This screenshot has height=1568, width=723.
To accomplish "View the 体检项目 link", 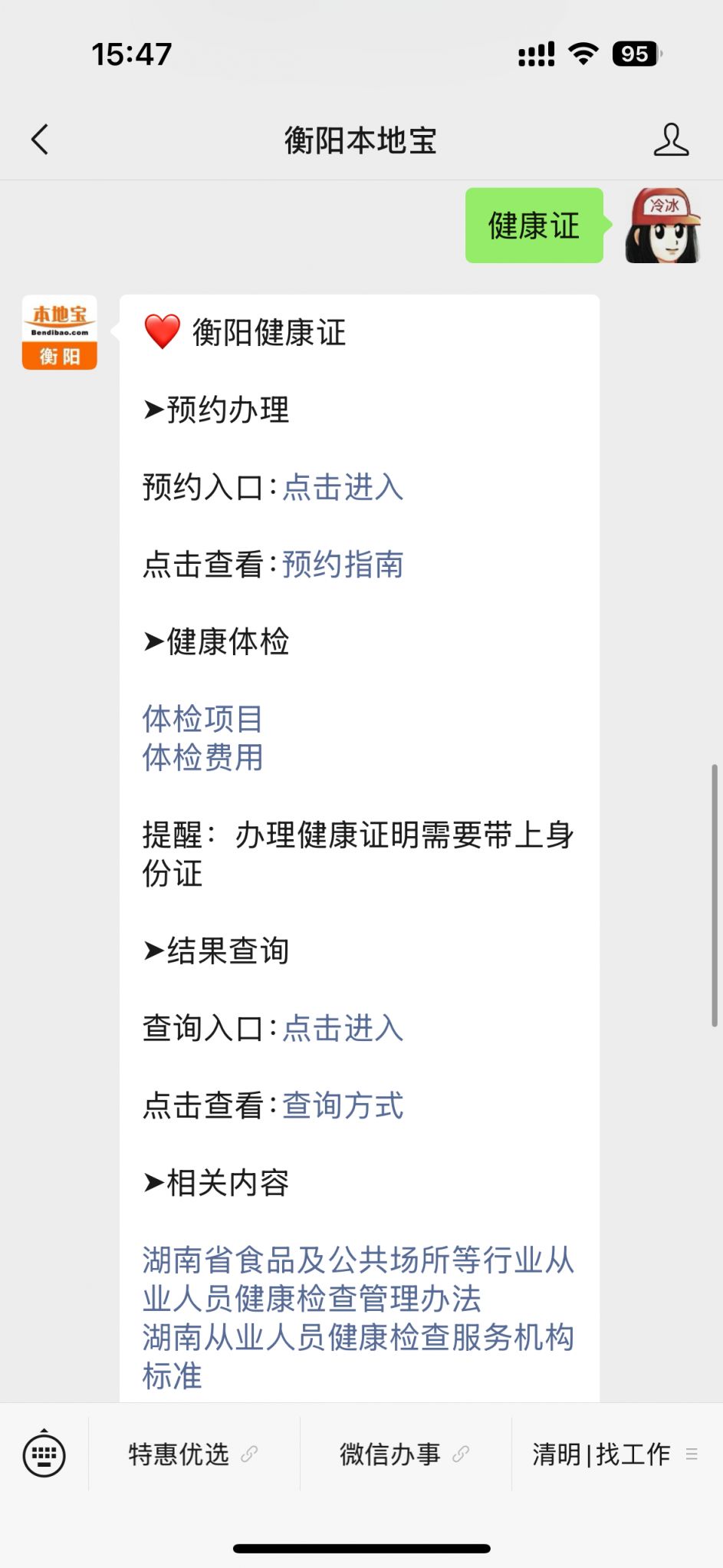I will 203,719.
